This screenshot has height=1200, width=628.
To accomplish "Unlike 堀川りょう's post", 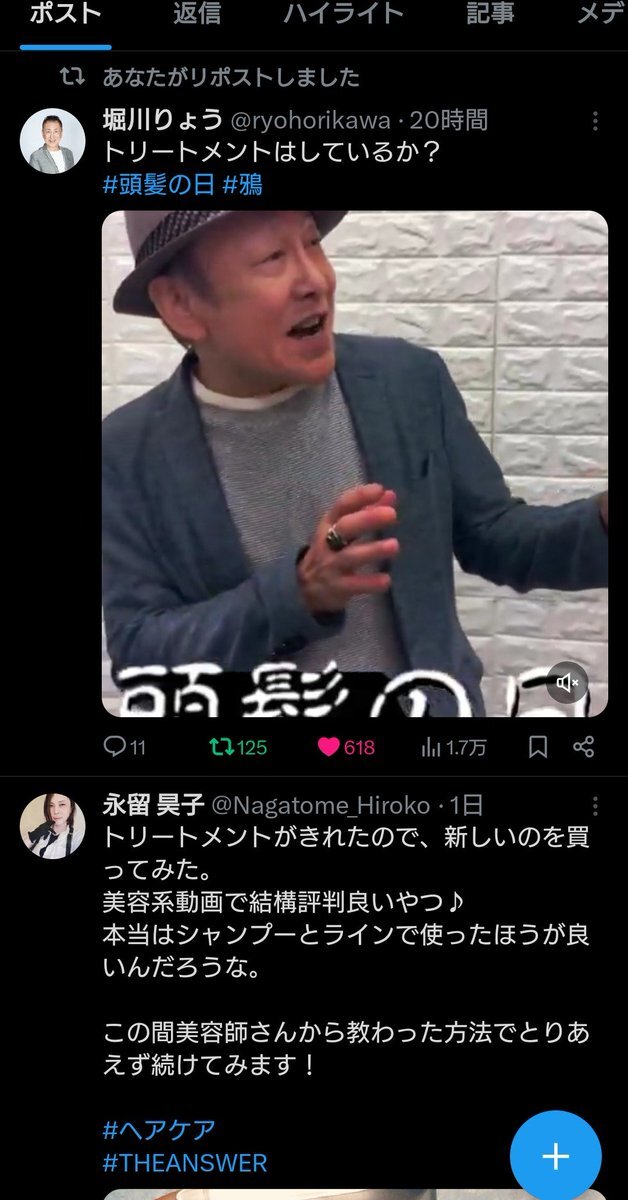I will 346,747.
